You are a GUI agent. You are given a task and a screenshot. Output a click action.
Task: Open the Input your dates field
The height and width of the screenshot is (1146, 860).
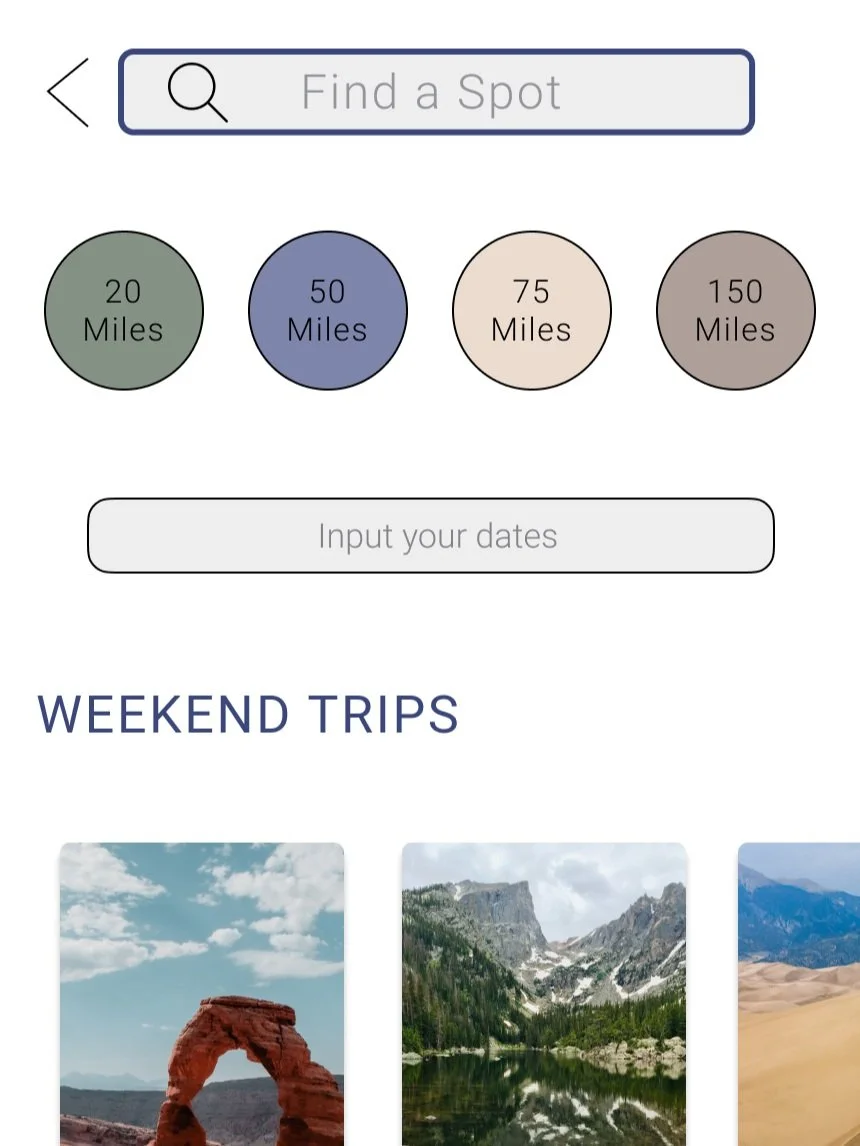click(x=431, y=536)
